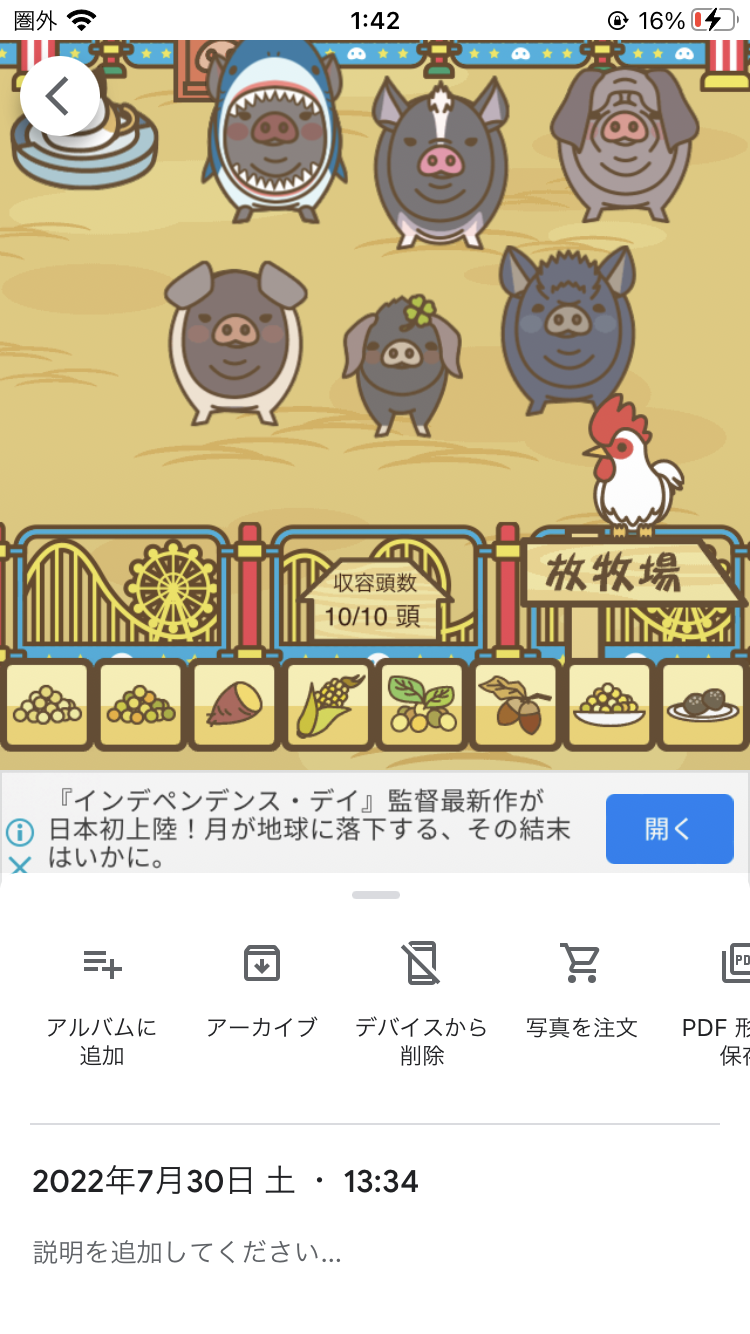Edit the date 2022年7月30日 13:34
Image resolution: width=750 pixels, height=1334 pixels.
(225, 1181)
